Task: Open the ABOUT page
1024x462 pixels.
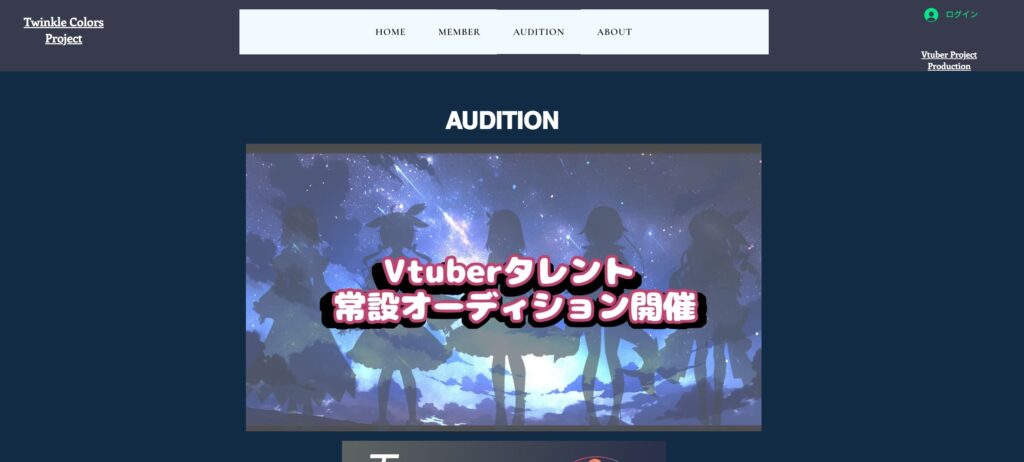Action: point(614,32)
